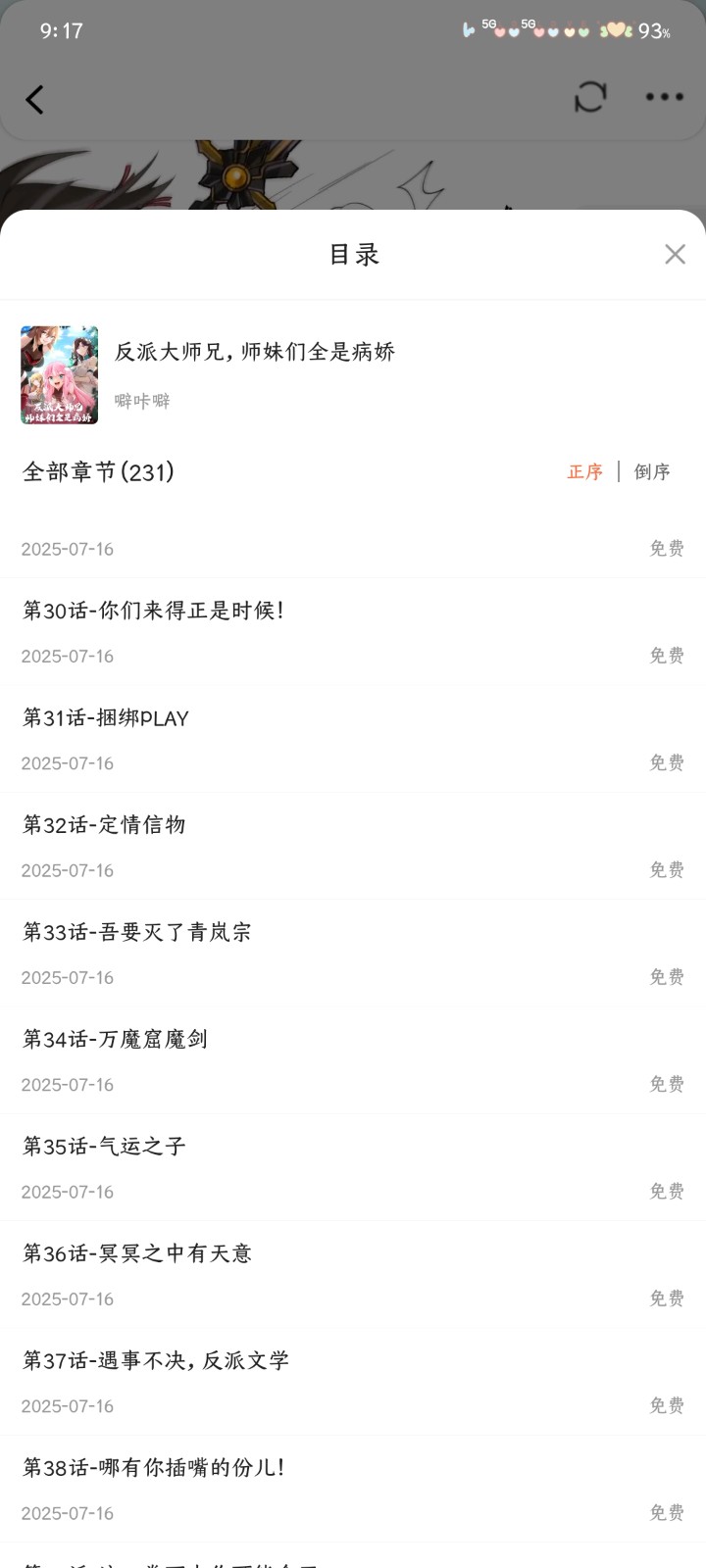706x1568 pixels.
Task: Switch sort order to 倒序
Action: tap(652, 471)
